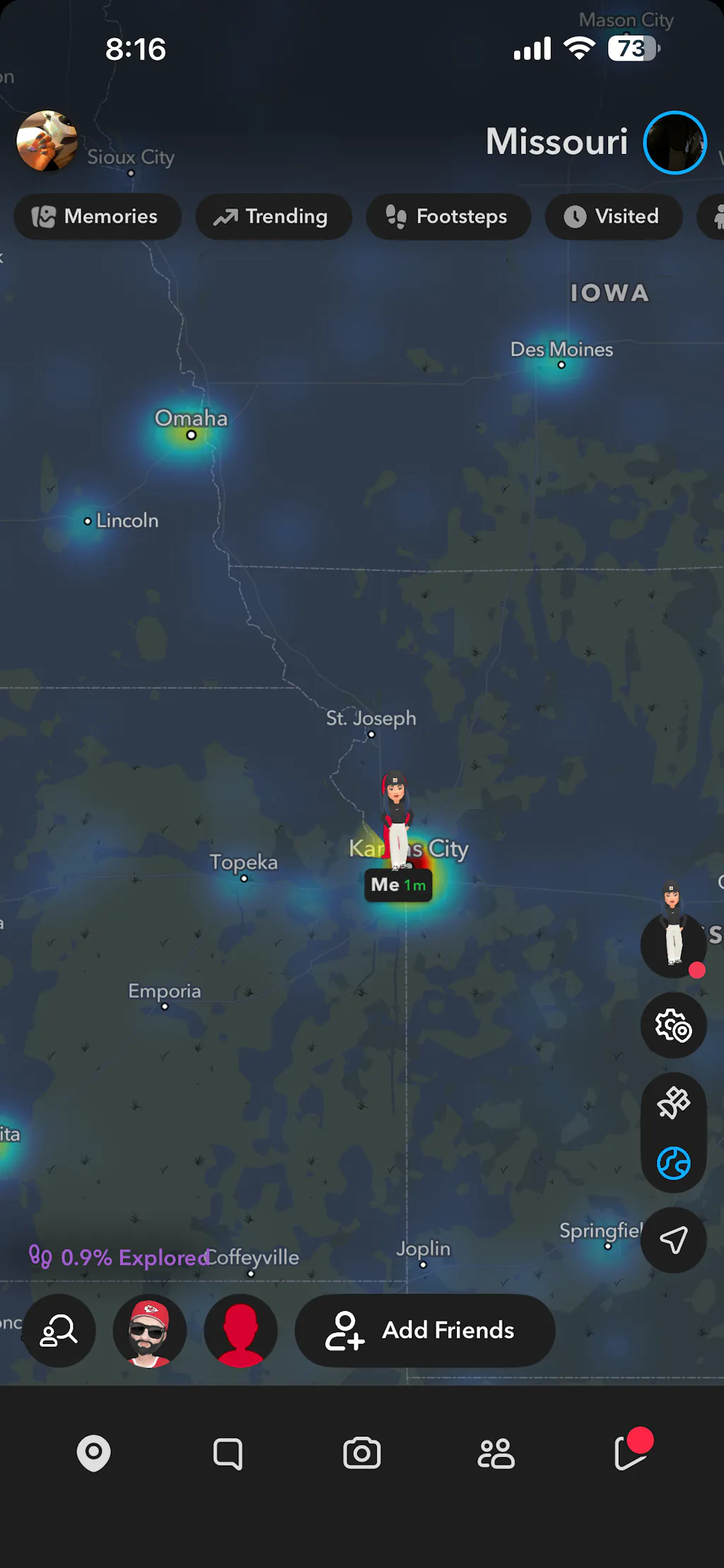Go to the Spotlight tab

pos(631,1452)
